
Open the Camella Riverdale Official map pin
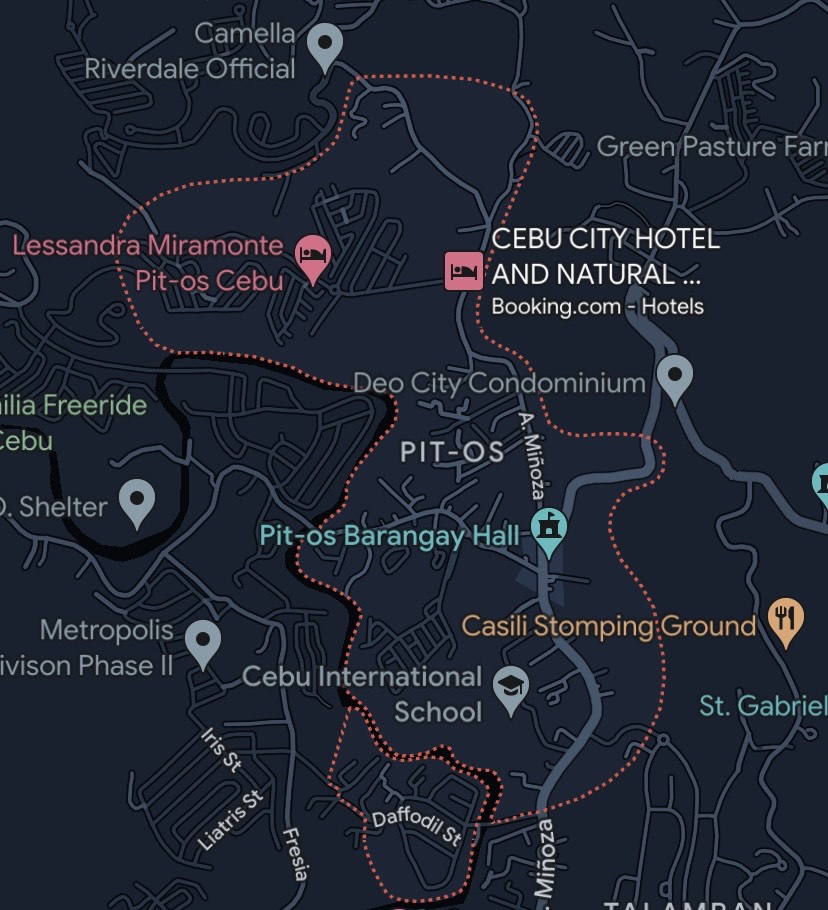point(324,45)
